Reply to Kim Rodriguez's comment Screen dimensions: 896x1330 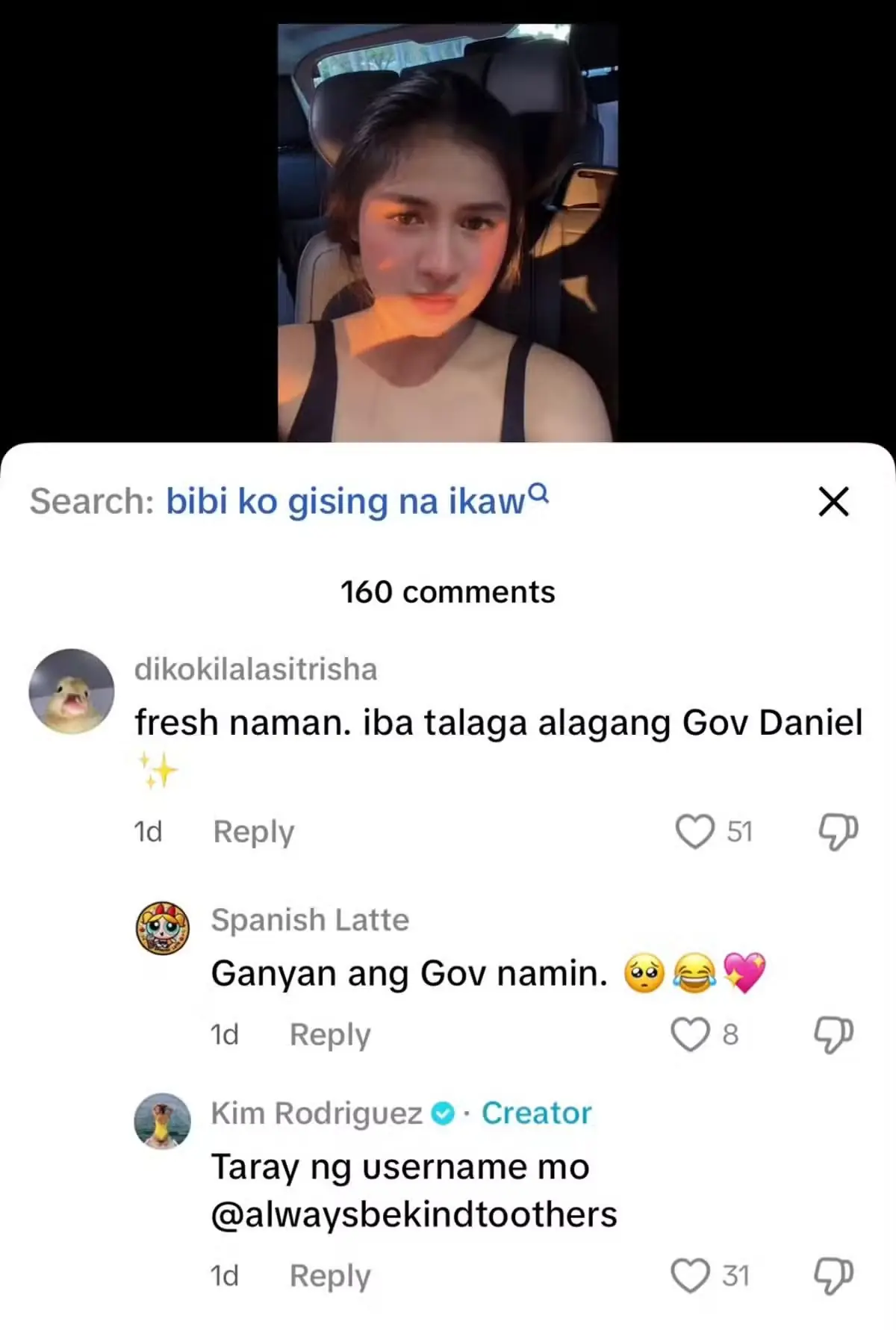(x=329, y=1275)
